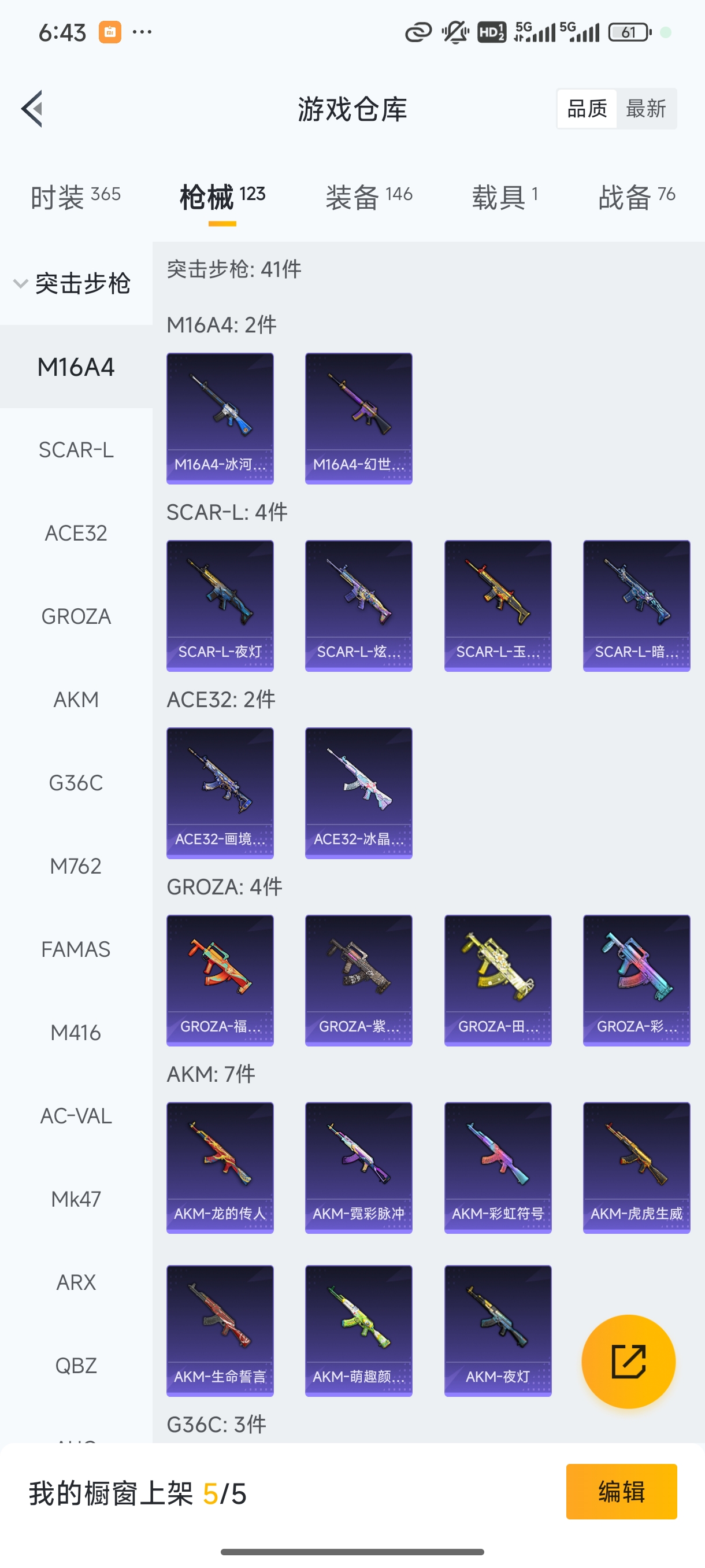This screenshot has width=705, height=1568.
Task: Open the 载具 tab
Action: 504,197
